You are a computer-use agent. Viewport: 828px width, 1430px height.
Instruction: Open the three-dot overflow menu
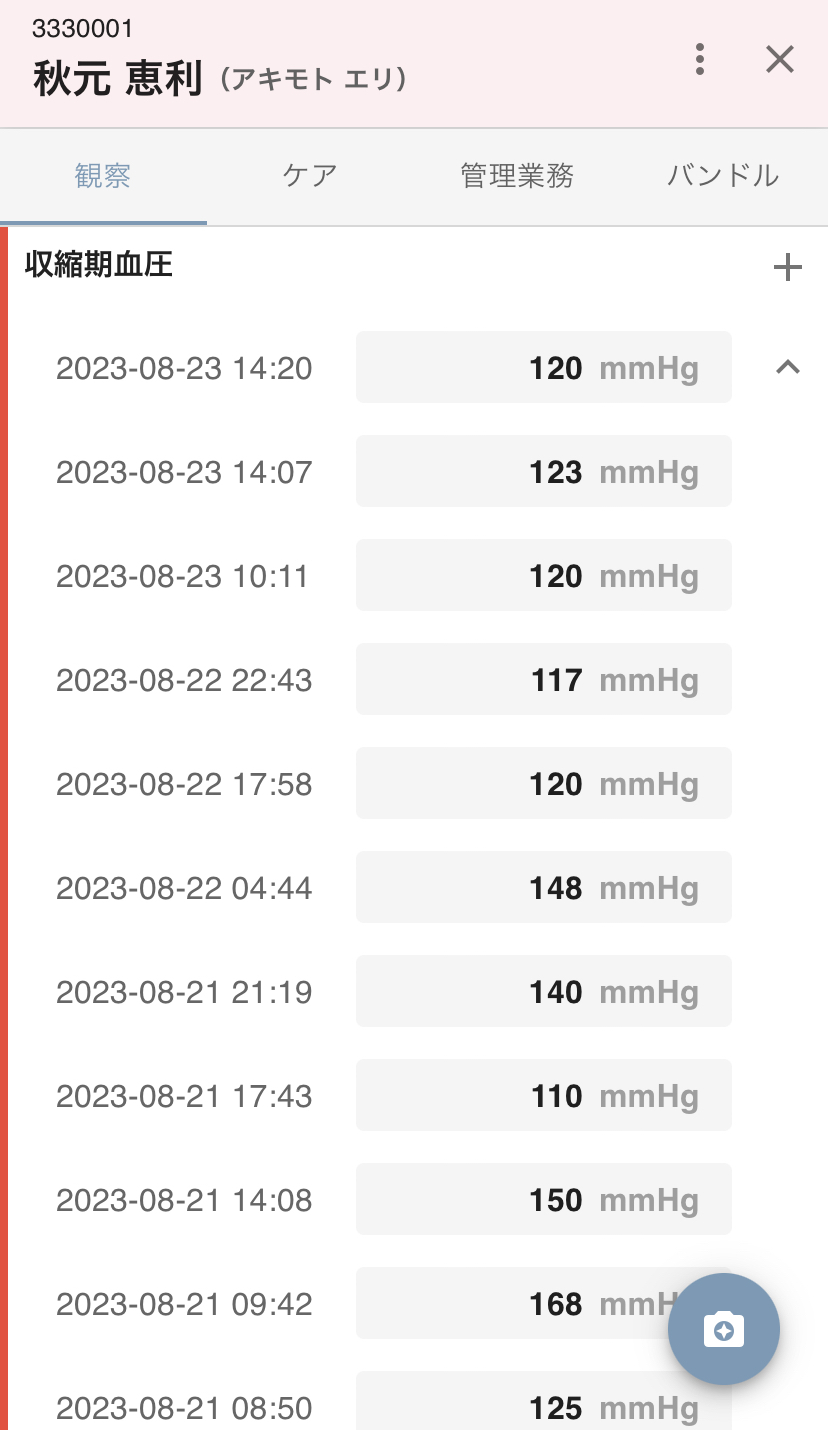point(700,60)
